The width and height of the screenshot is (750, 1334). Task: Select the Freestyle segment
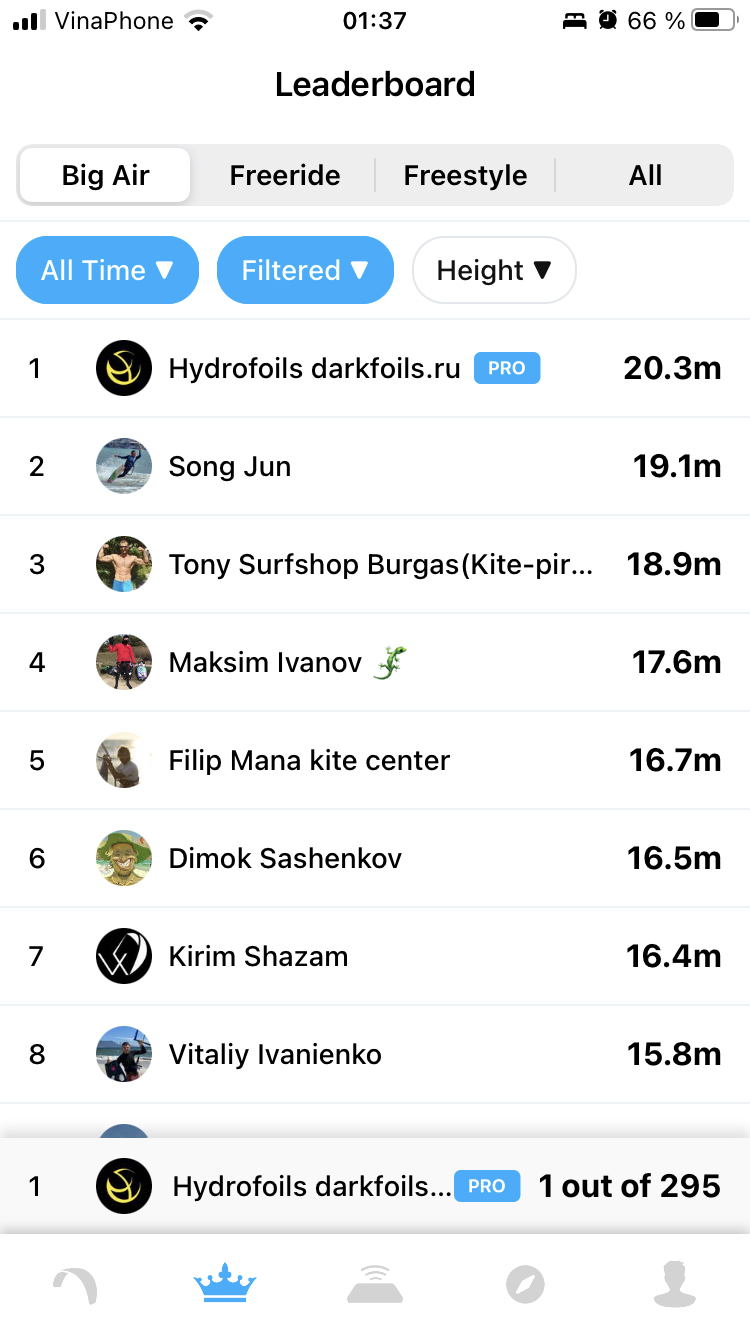pyautogui.click(x=465, y=176)
